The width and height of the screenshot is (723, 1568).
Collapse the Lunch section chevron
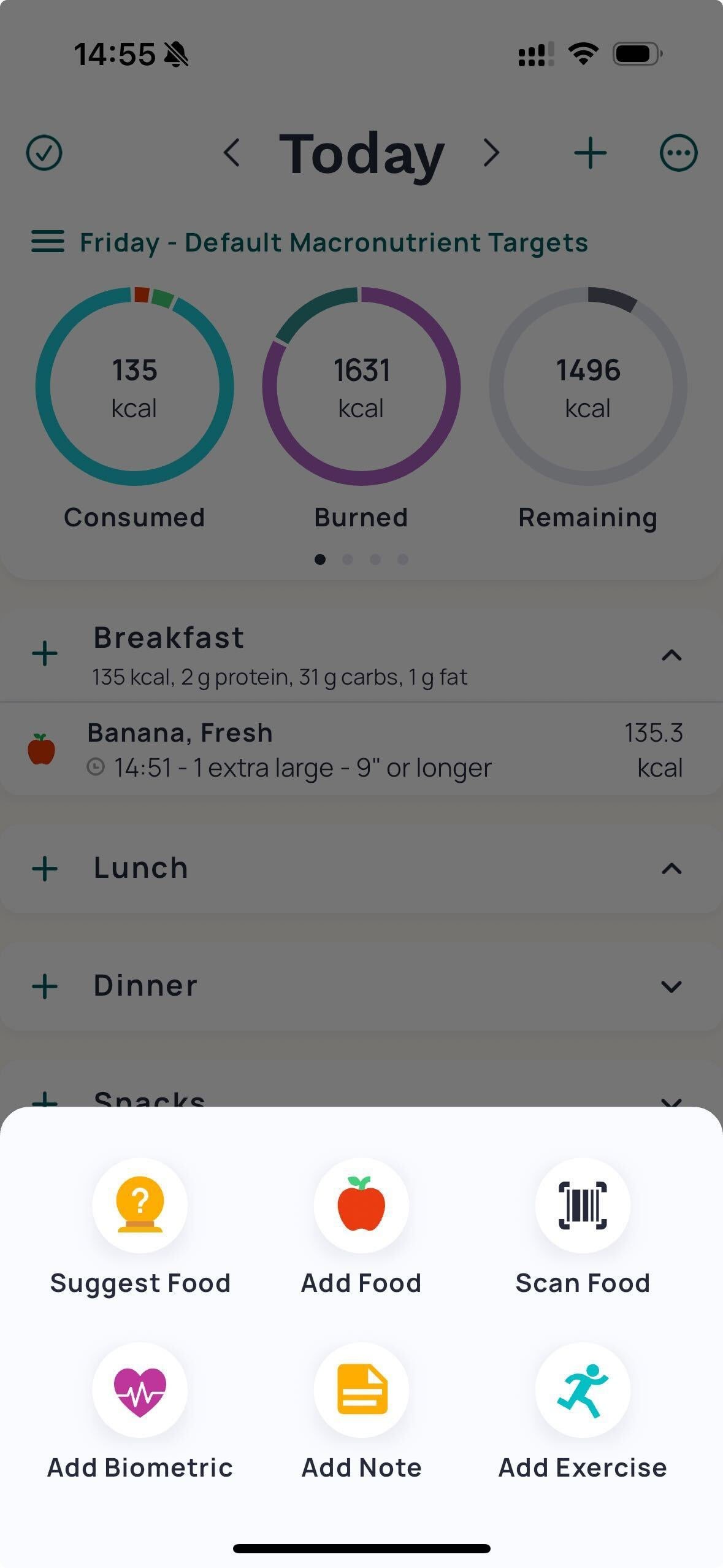pyautogui.click(x=672, y=868)
